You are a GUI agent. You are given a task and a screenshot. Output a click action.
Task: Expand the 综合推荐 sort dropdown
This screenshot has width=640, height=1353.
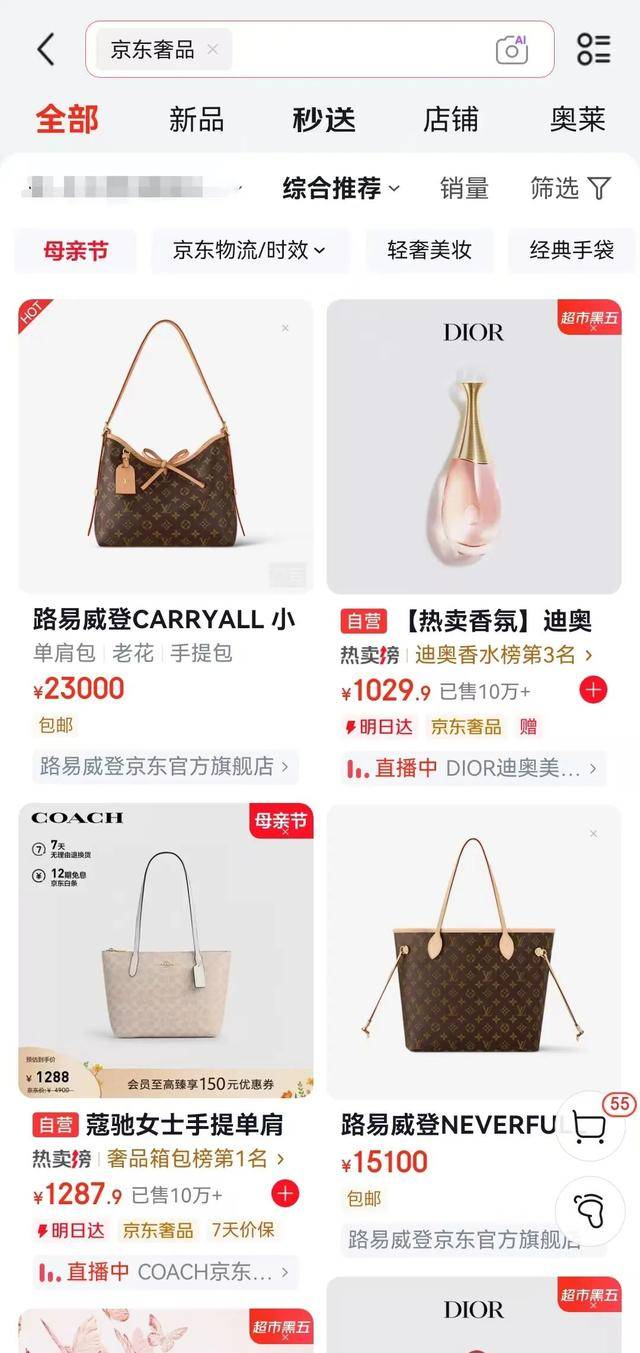click(x=341, y=188)
